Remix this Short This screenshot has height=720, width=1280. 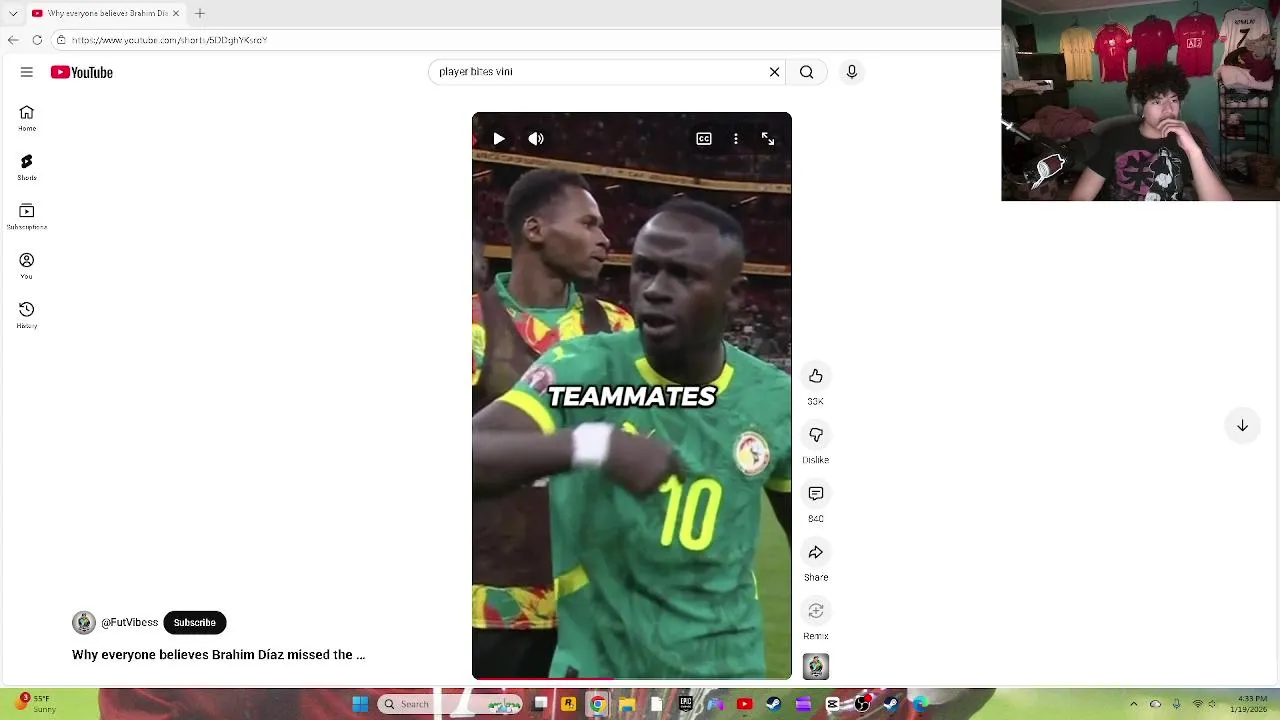(816, 611)
